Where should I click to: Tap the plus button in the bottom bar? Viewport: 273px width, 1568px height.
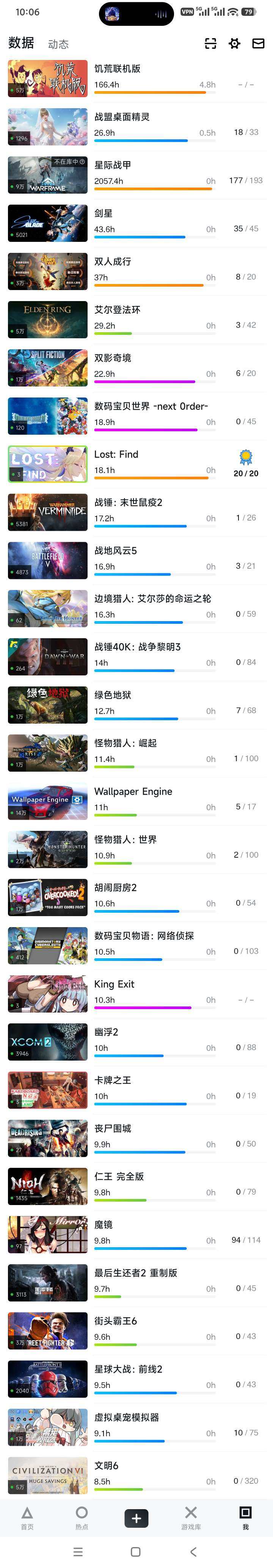pyautogui.click(x=136, y=1518)
